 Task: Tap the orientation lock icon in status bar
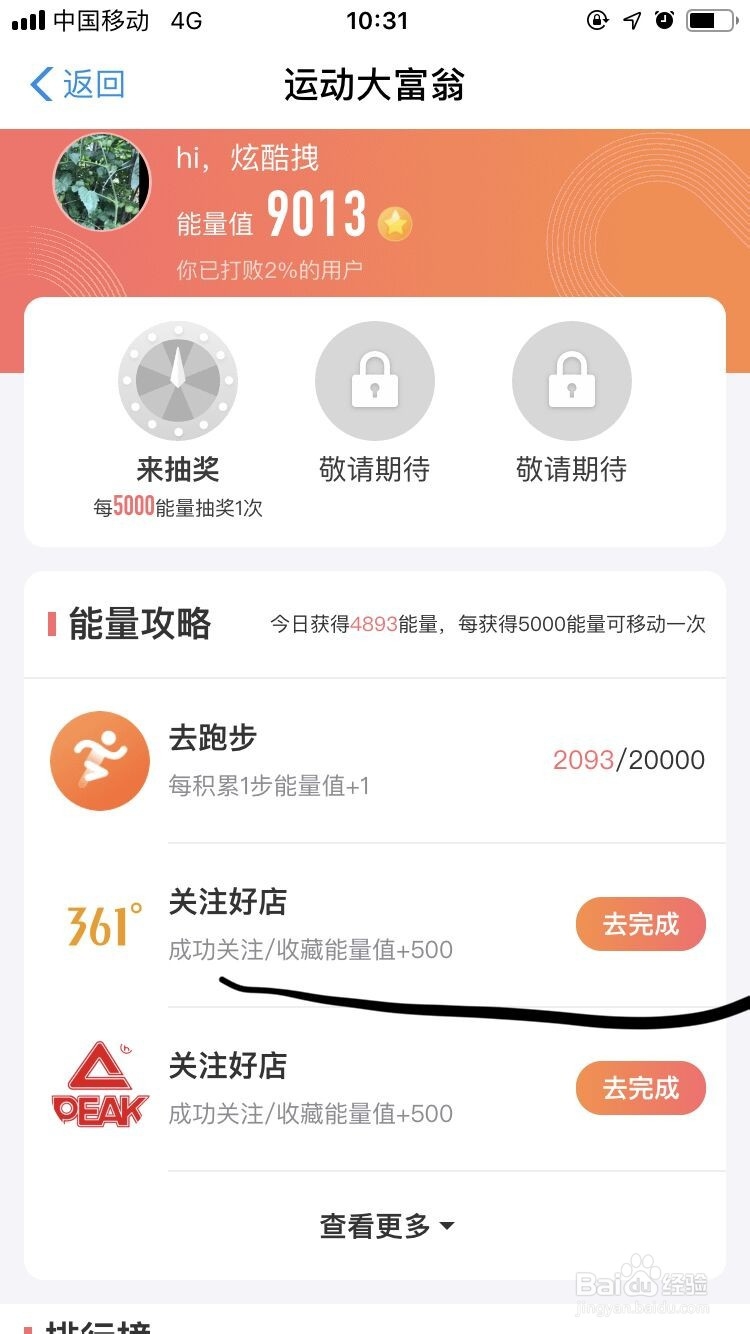click(597, 20)
